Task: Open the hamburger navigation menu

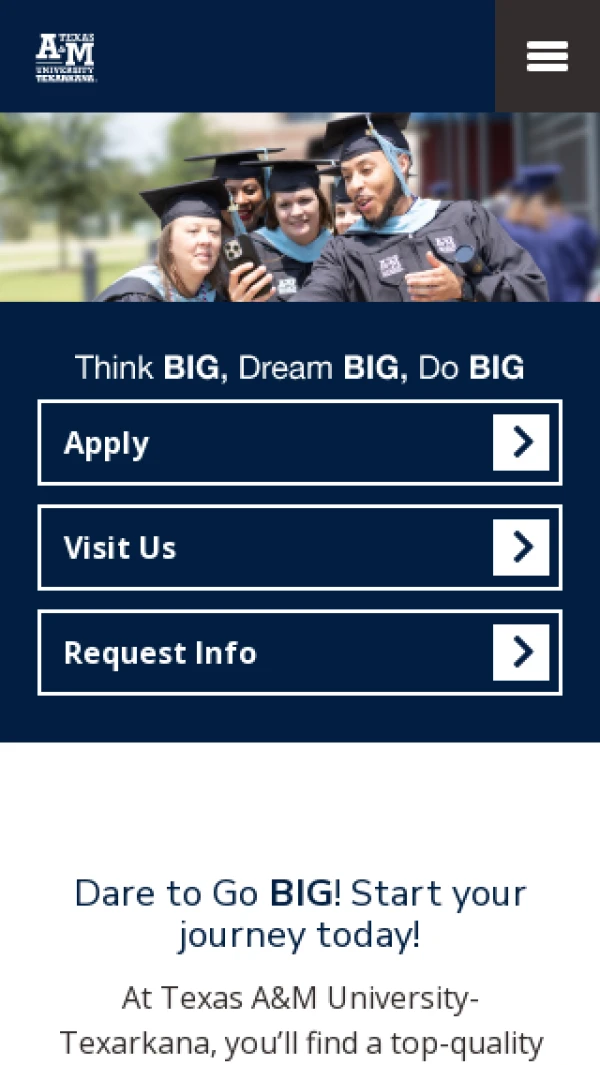Action: pyautogui.click(x=547, y=56)
